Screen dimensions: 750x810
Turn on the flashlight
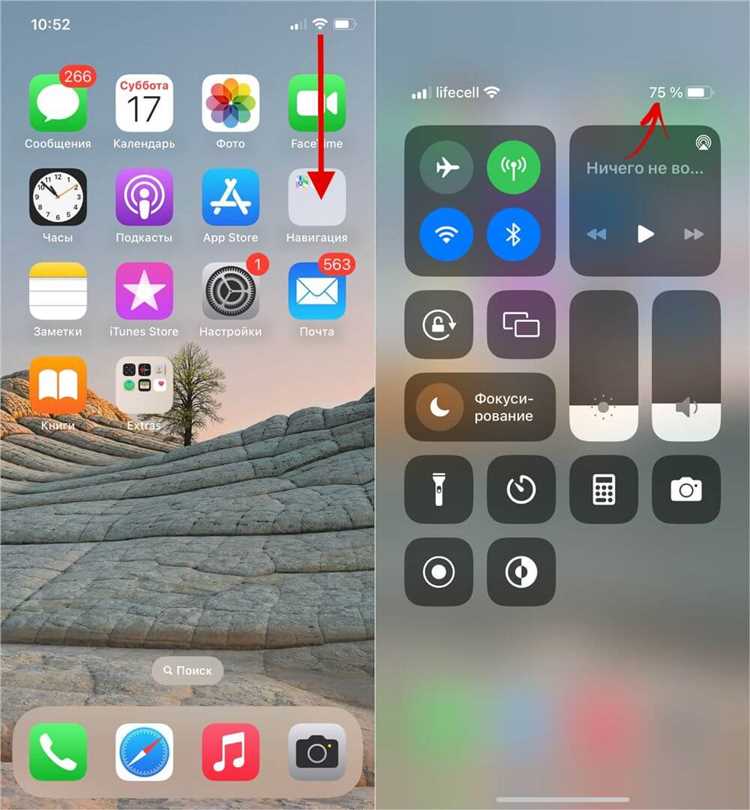pyautogui.click(x=438, y=489)
